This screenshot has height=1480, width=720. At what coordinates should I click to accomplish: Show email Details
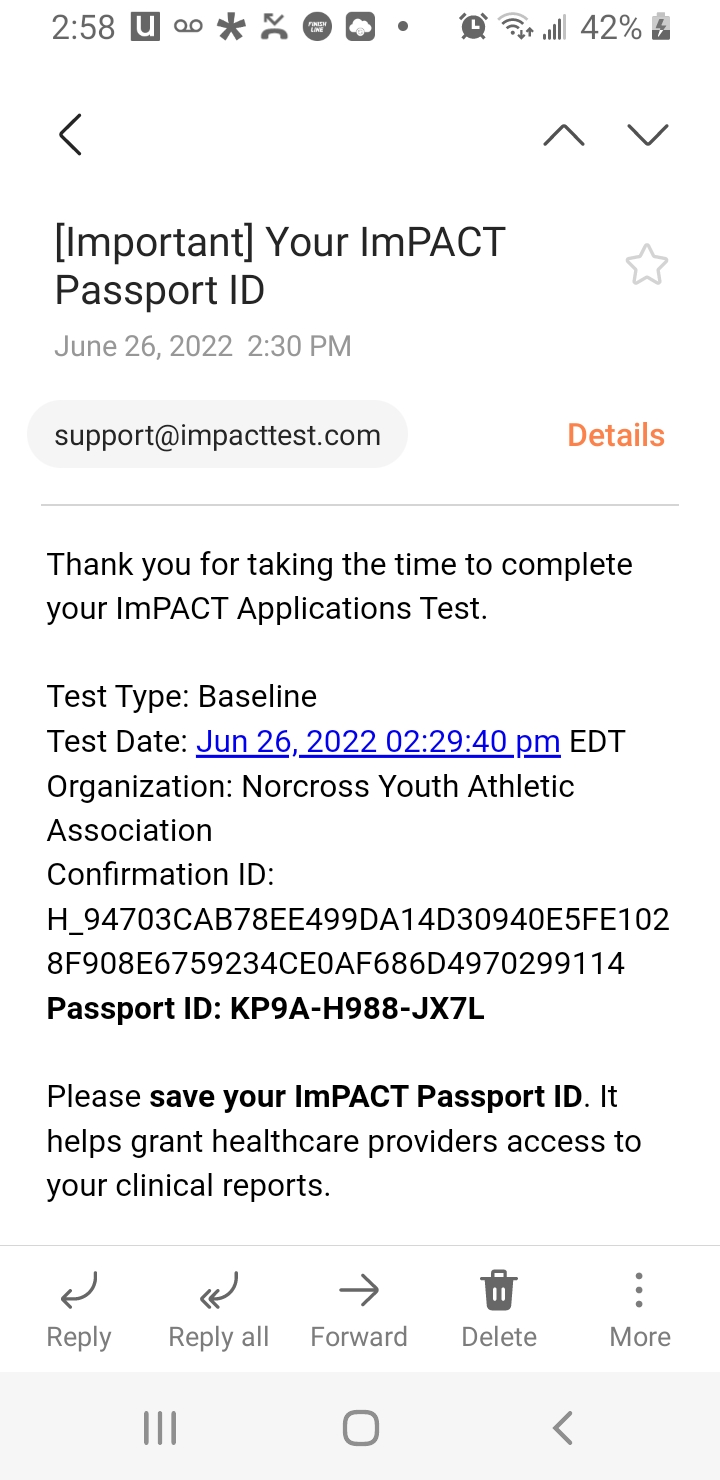[616, 435]
